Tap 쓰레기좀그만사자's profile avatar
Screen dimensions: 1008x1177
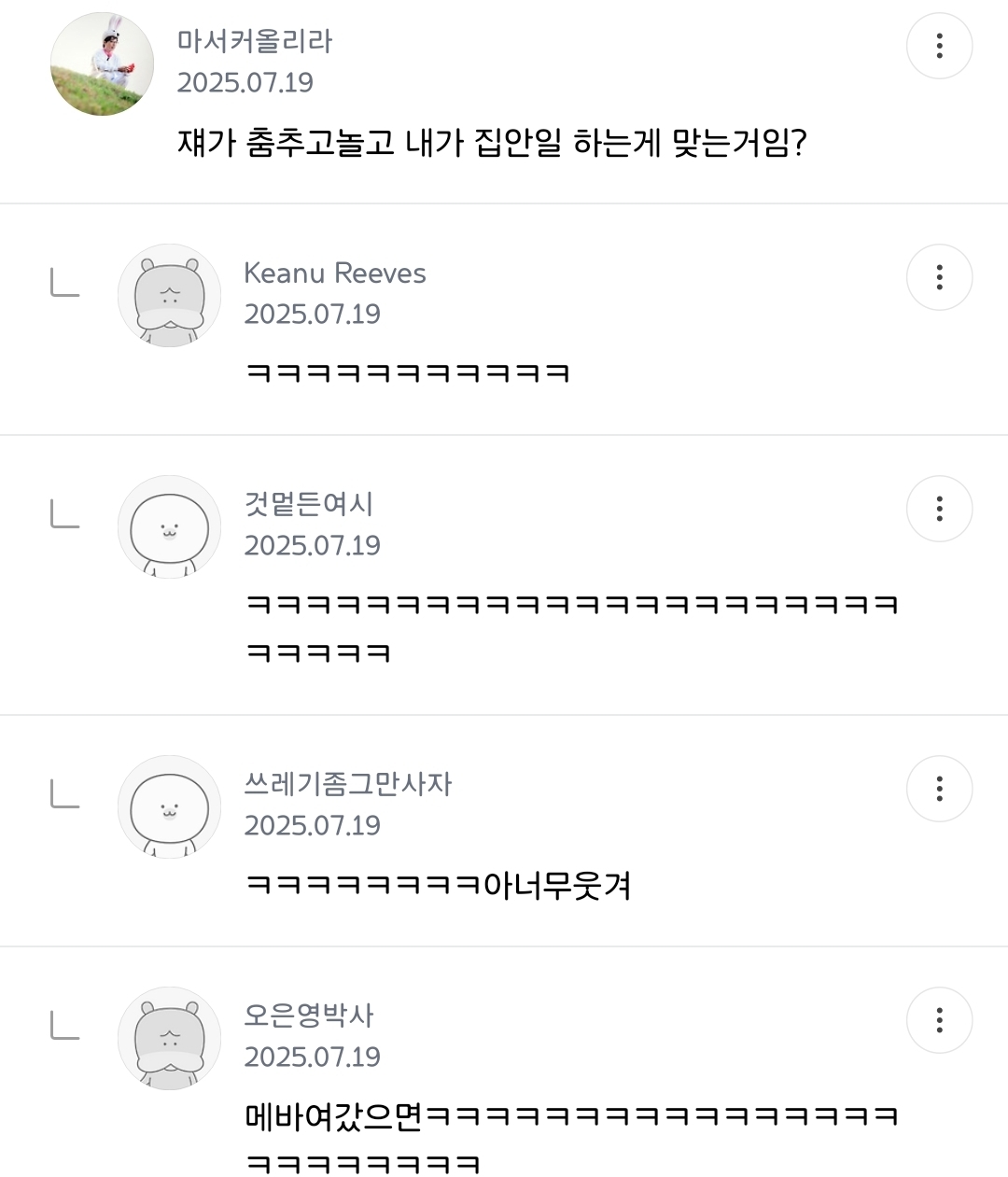tap(169, 807)
